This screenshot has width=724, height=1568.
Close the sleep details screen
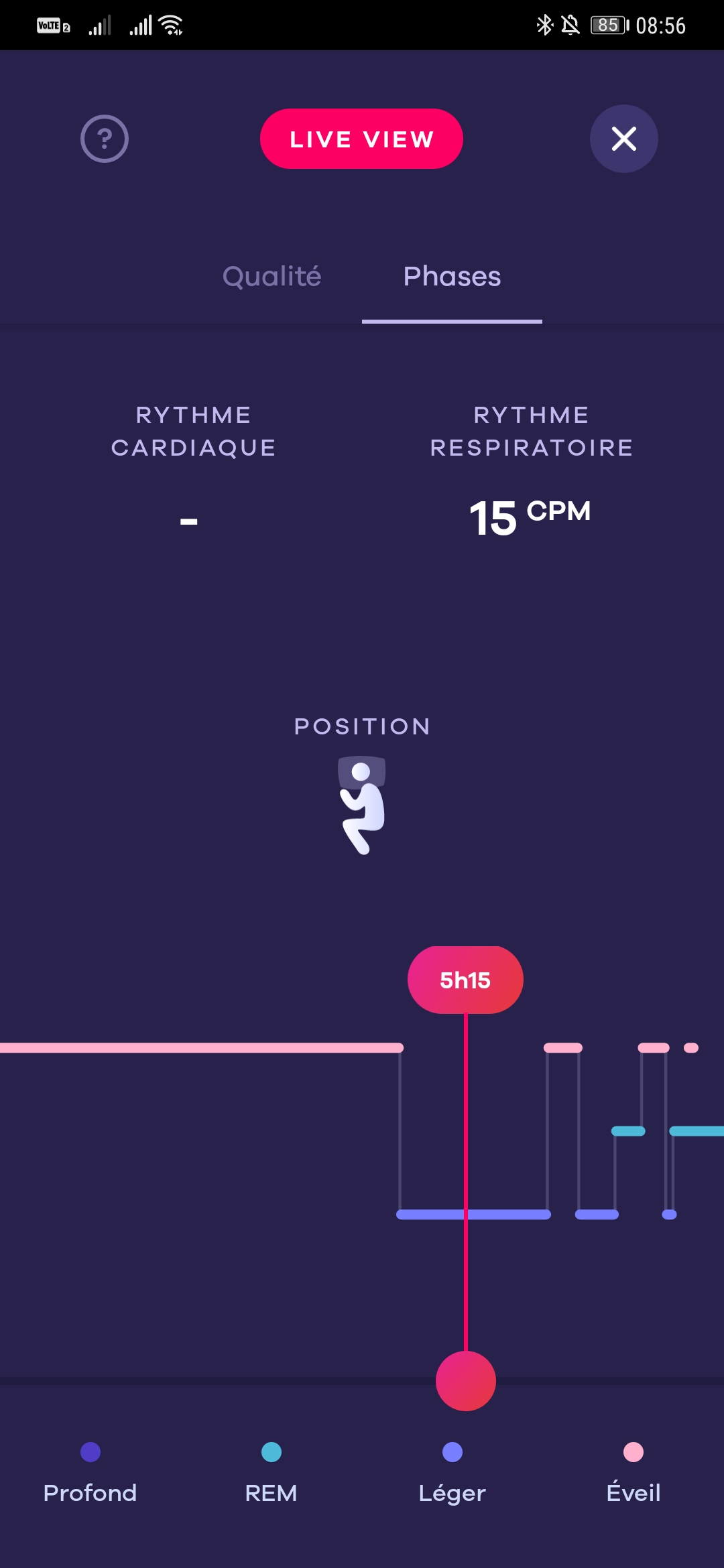[x=623, y=139]
